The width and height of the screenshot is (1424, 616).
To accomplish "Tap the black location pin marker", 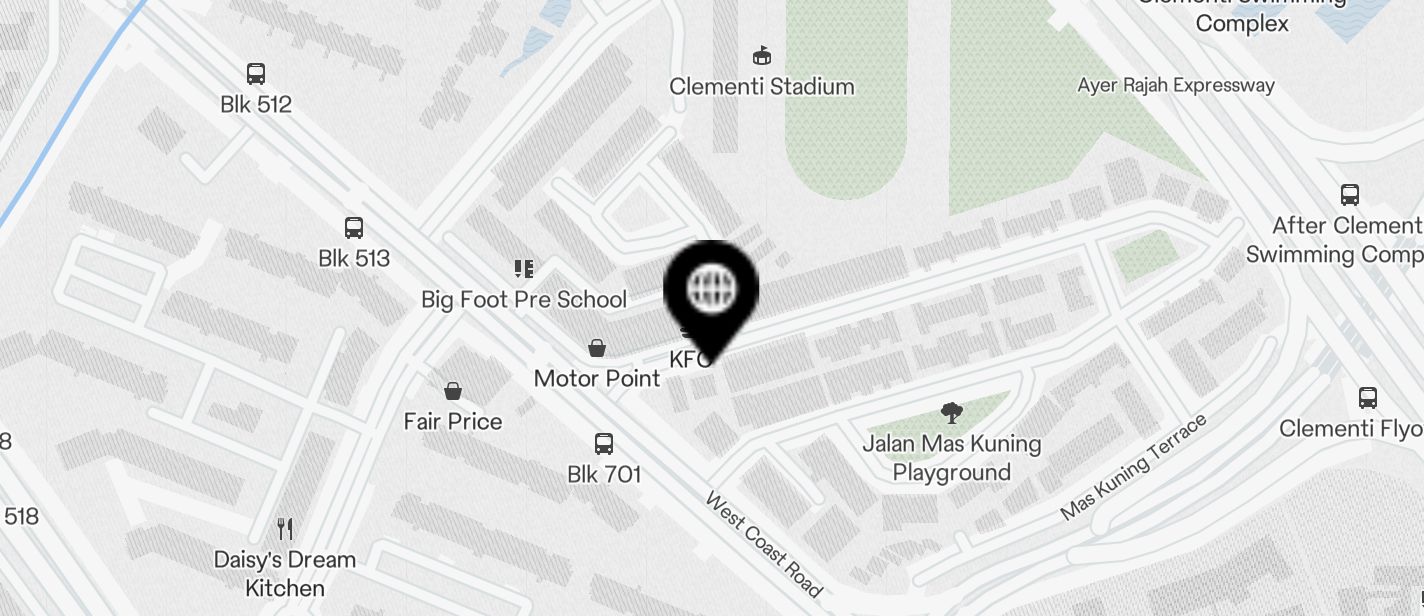I will 711,292.
